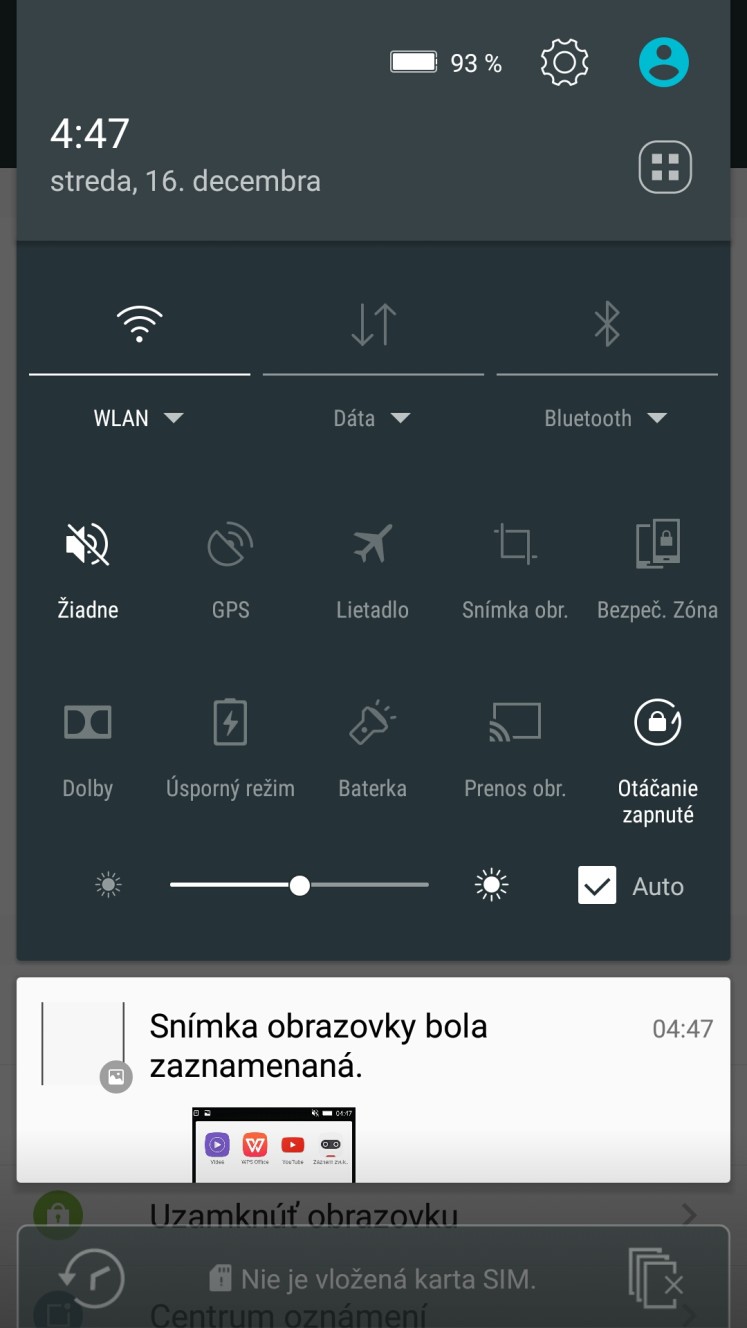Expand the Dáta dropdown
Image resolution: width=747 pixels, height=1328 pixels.
[373, 418]
